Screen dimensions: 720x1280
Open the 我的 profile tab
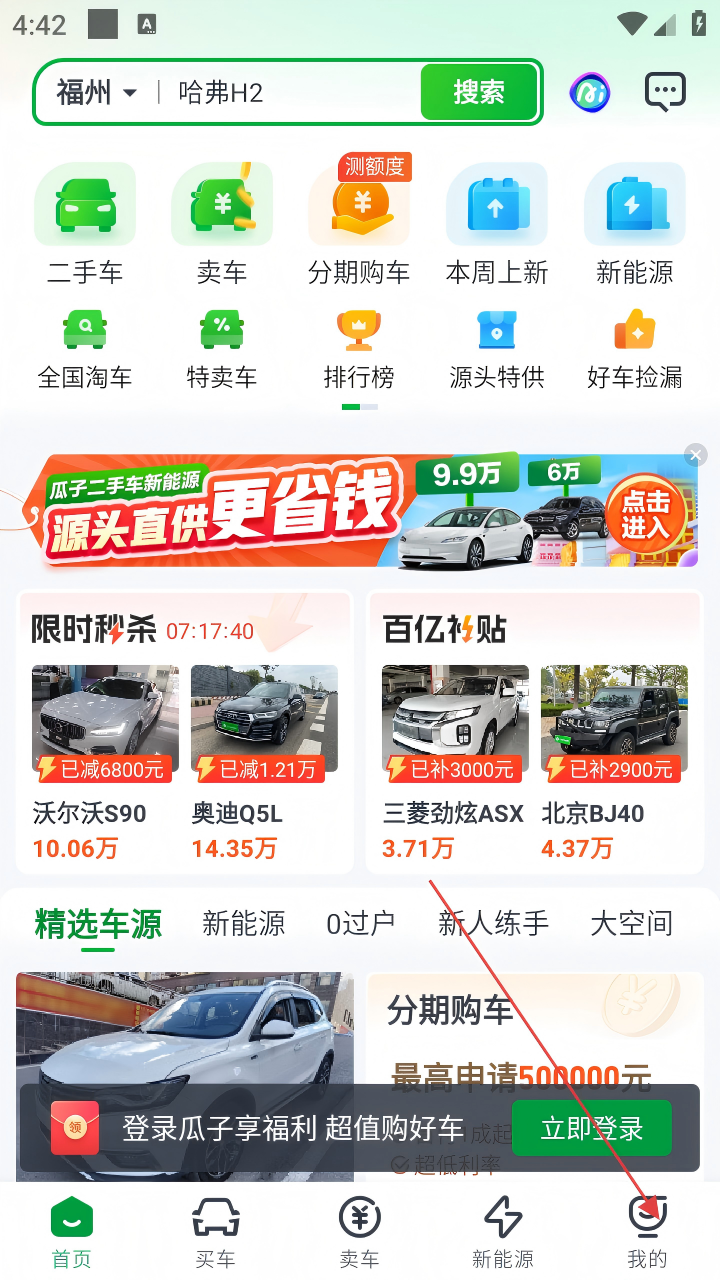click(647, 1232)
